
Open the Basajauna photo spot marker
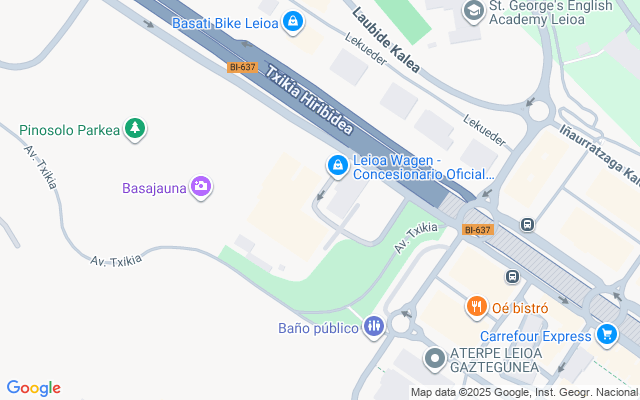[x=201, y=187]
